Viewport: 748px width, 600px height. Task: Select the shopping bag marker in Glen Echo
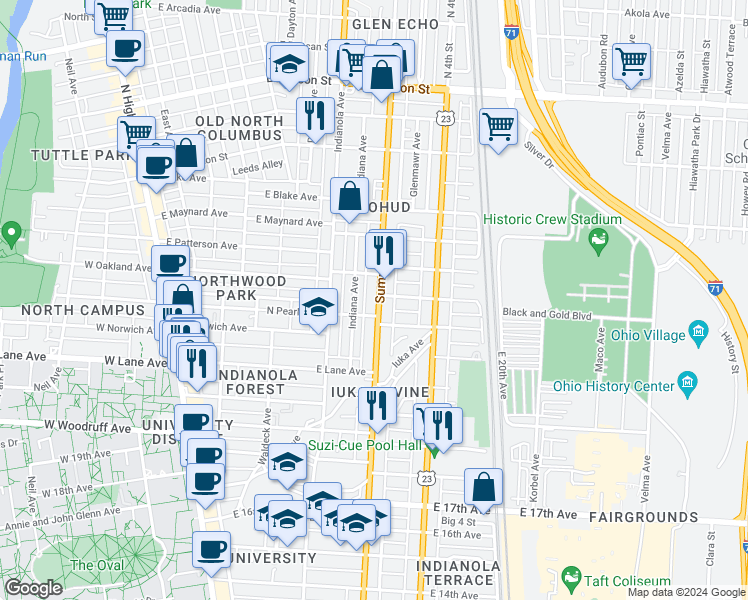coord(382,74)
